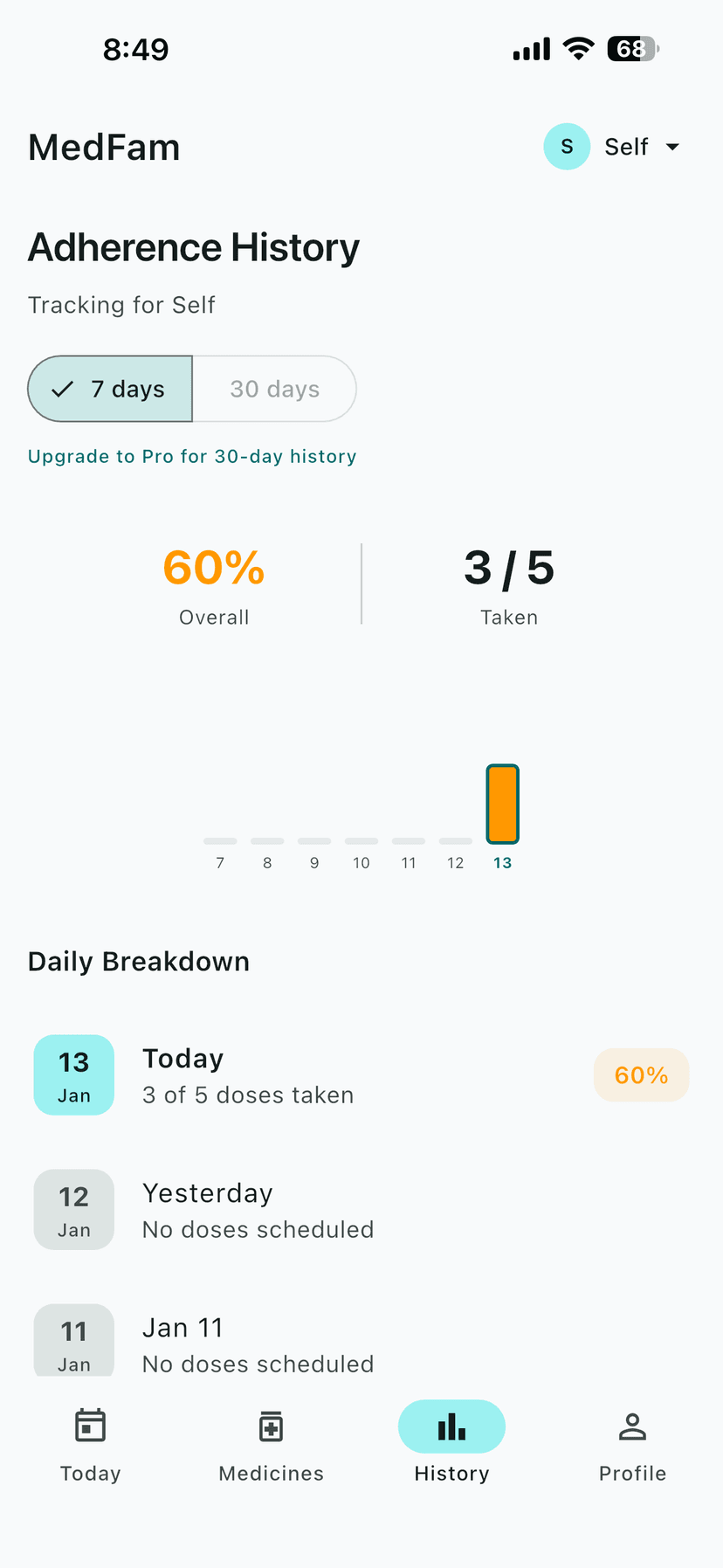This screenshot has height=1568, width=723.
Task: Switch to the Medicines tab
Action: [x=271, y=1445]
